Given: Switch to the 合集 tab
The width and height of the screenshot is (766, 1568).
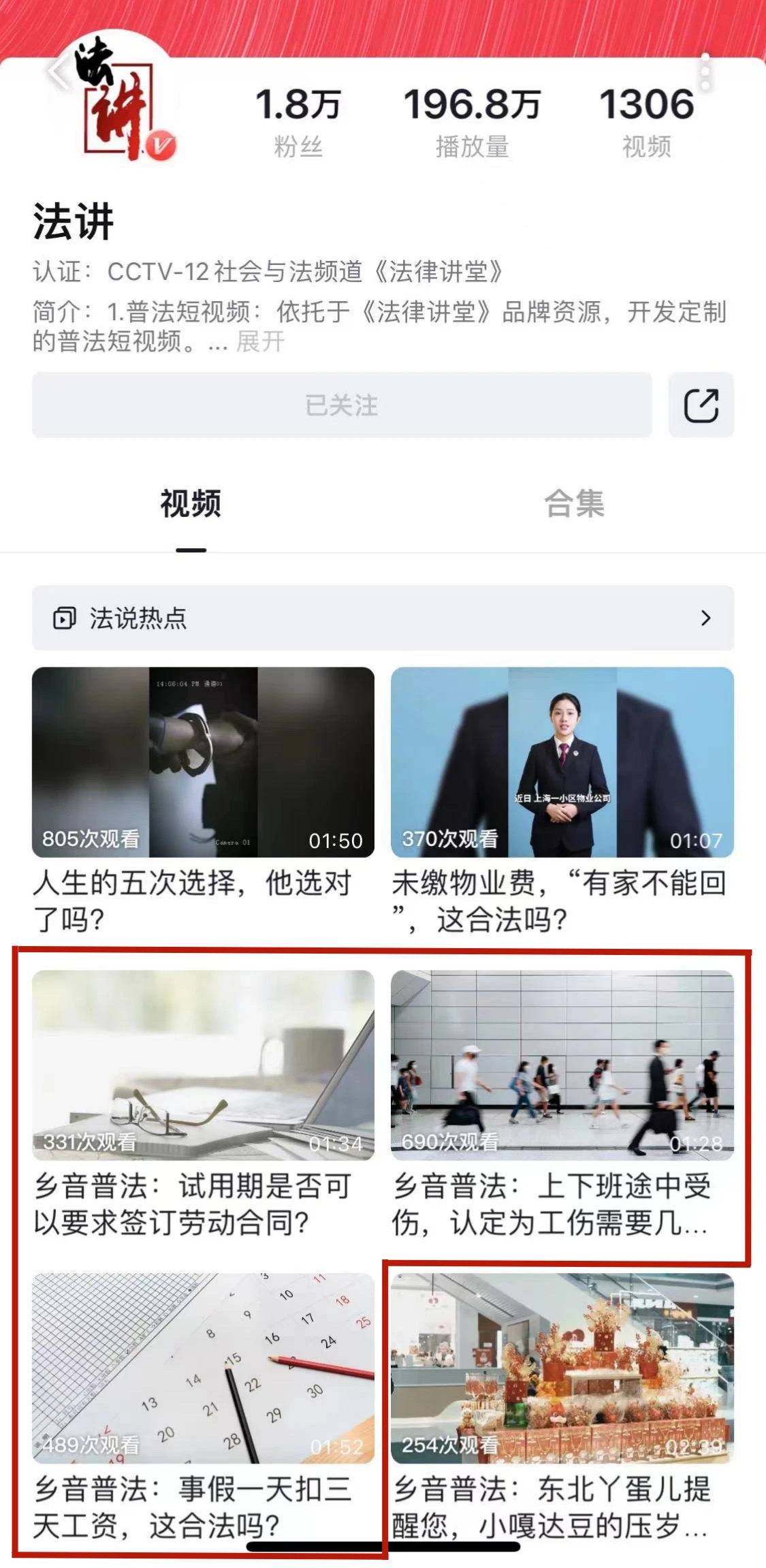Looking at the screenshot, I should [573, 504].
